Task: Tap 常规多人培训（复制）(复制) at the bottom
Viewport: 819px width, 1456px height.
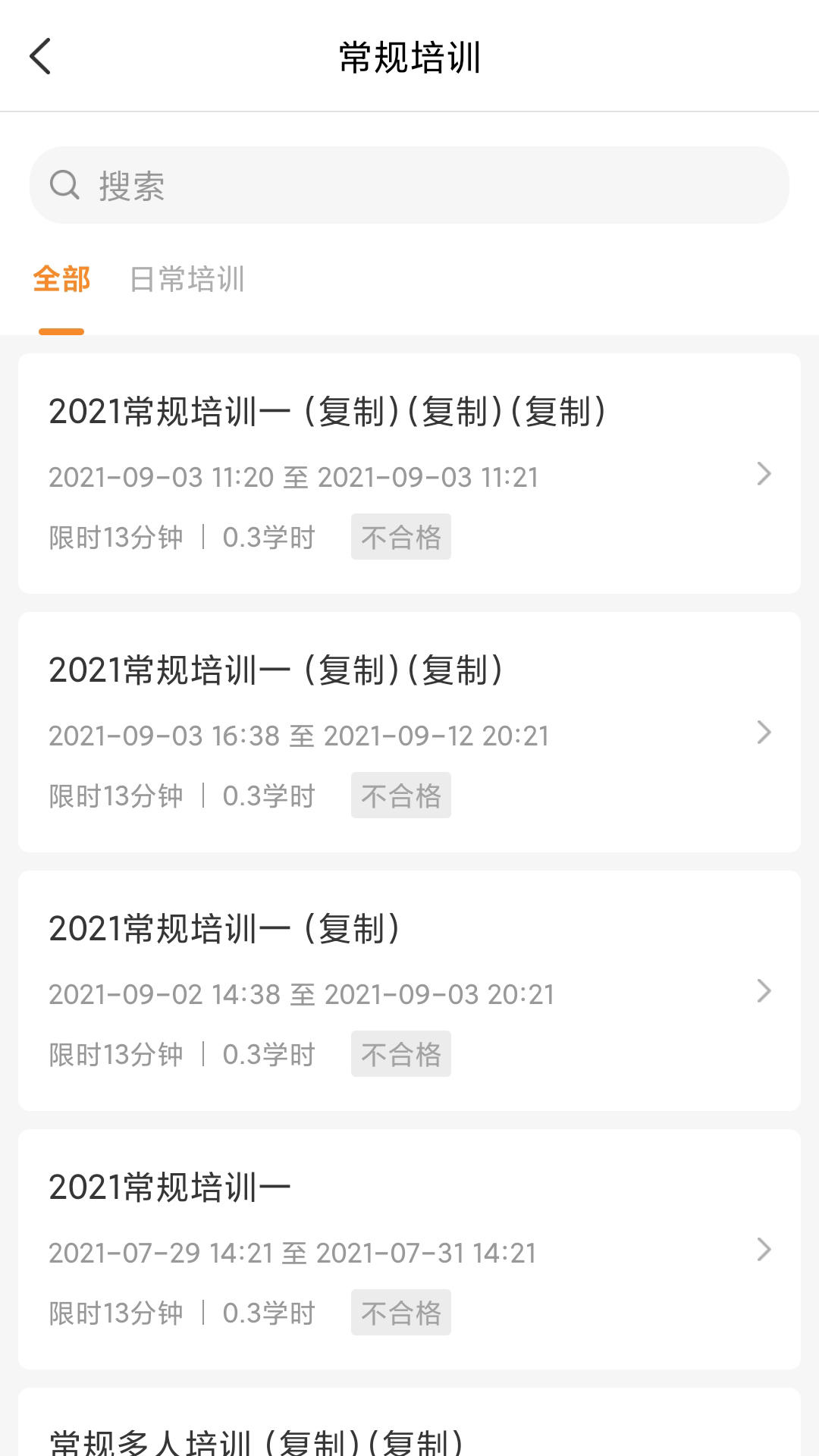Action: point(258,1439)
